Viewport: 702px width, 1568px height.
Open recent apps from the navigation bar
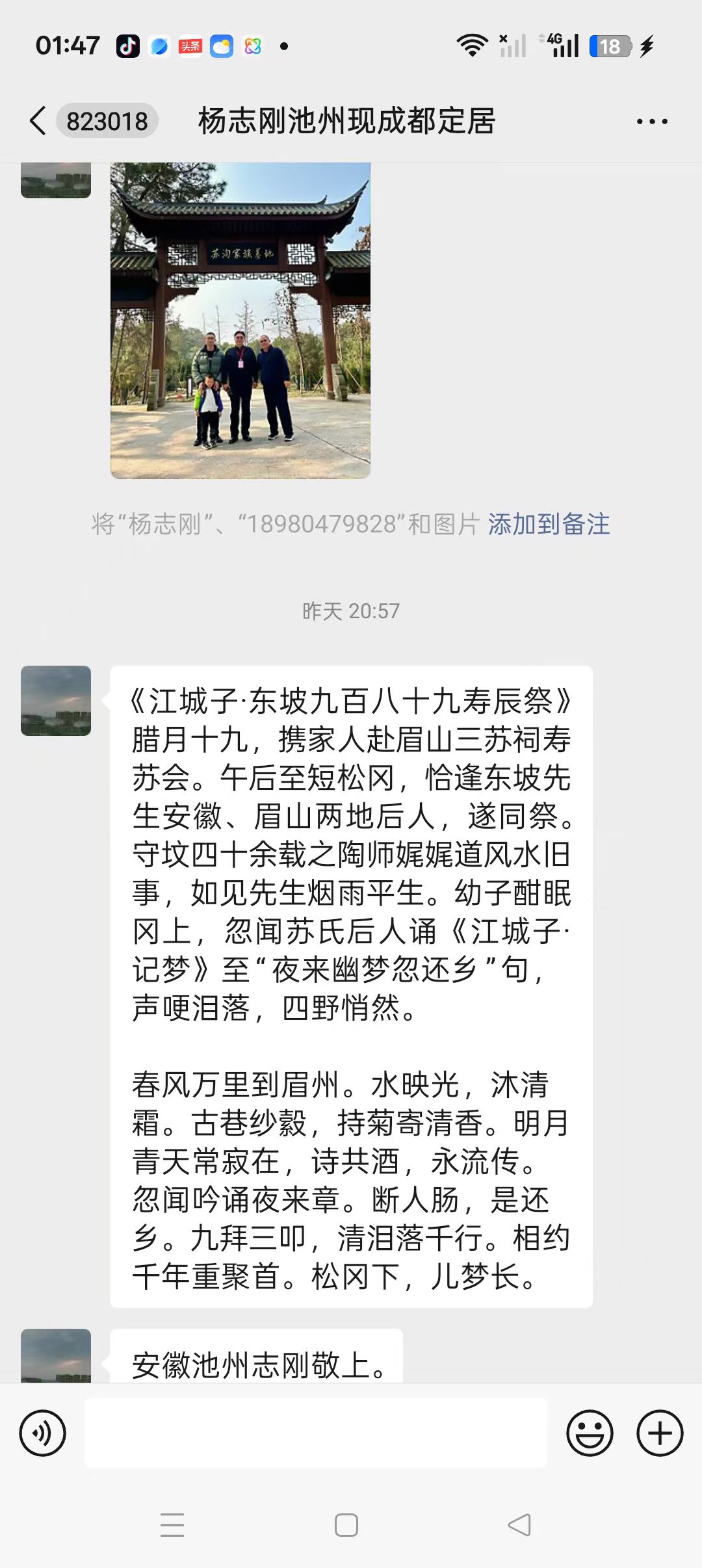click(172, 1525)
